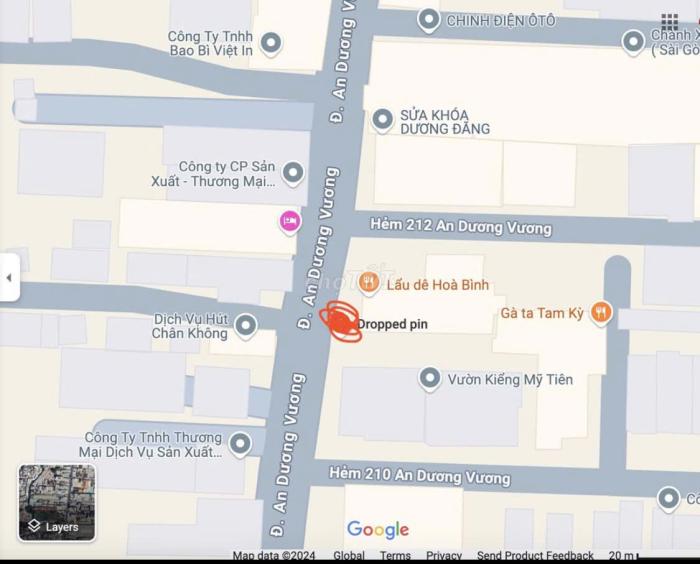
Task: Open the Google apps grid
Action: 669,22
